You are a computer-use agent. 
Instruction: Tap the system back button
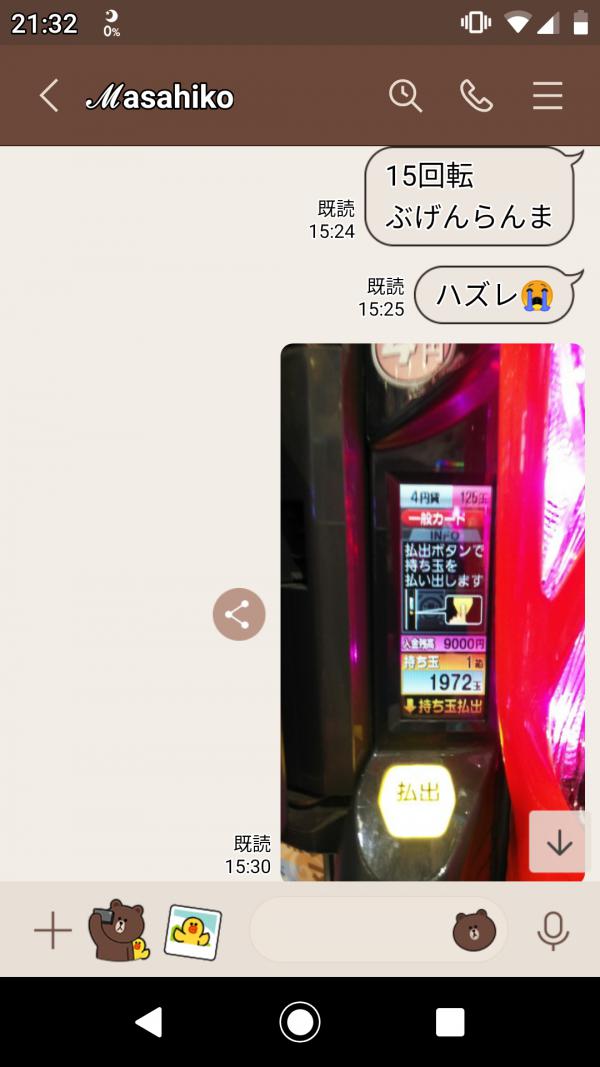coord(149,1022)
